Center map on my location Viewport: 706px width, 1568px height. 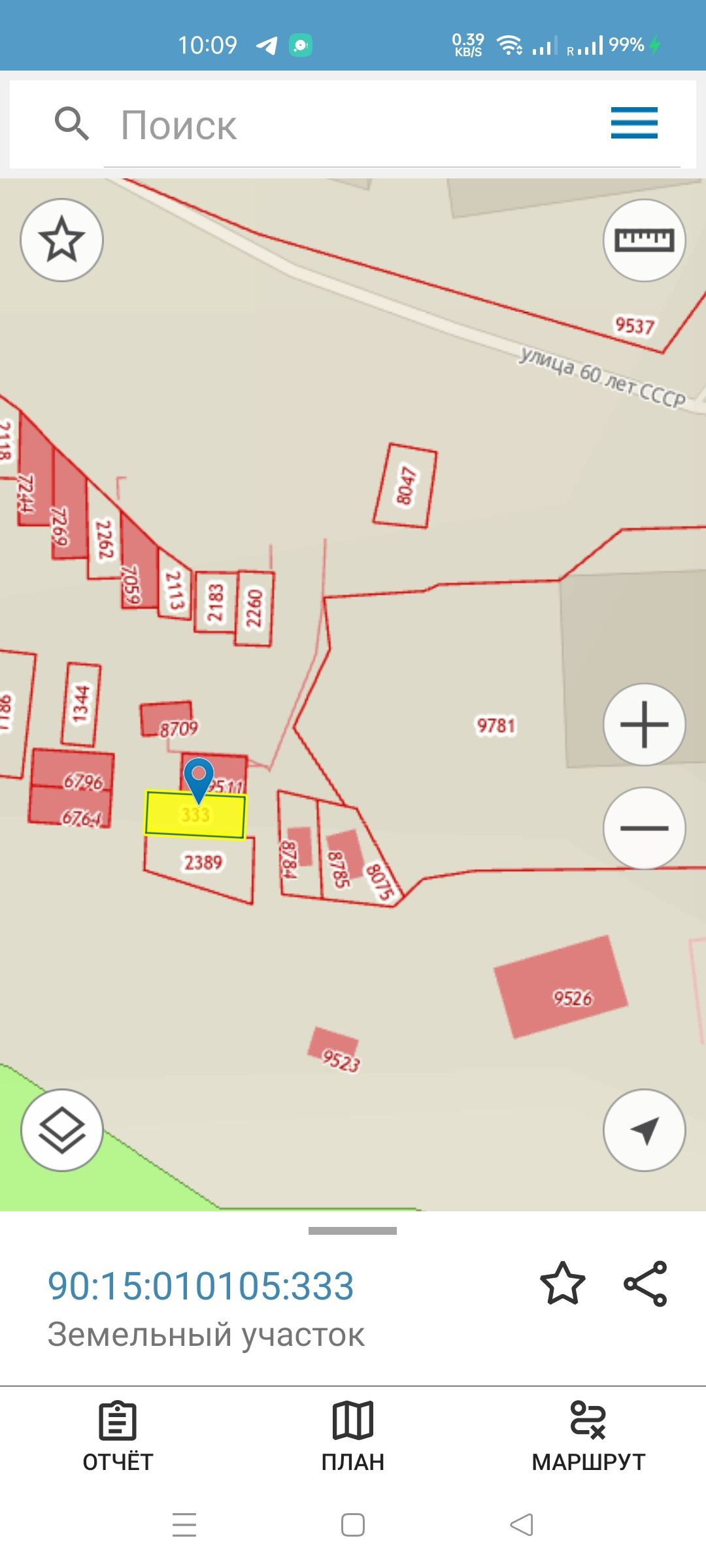pyautogui.click(x=644, y=1130)
